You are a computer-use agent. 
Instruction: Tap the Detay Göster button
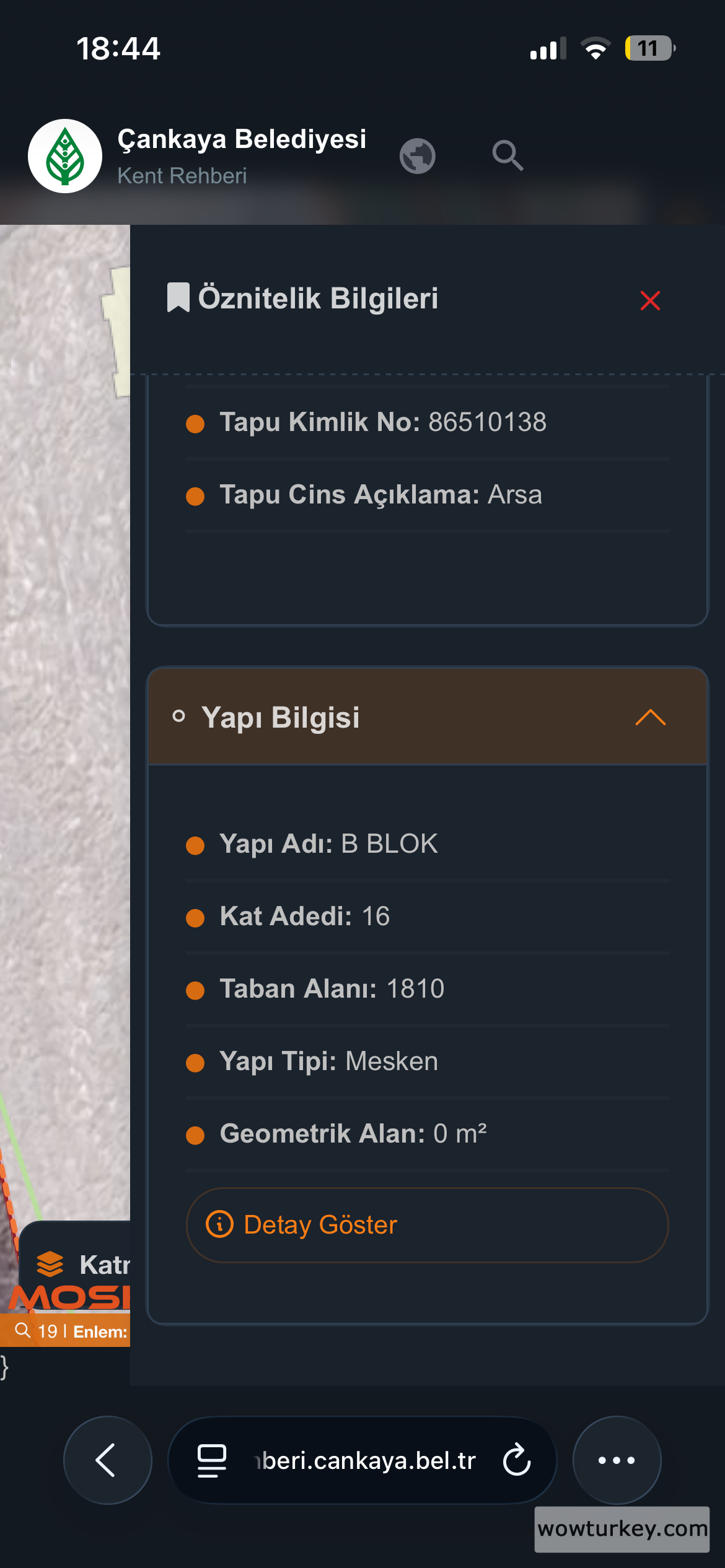point(427,1225)
